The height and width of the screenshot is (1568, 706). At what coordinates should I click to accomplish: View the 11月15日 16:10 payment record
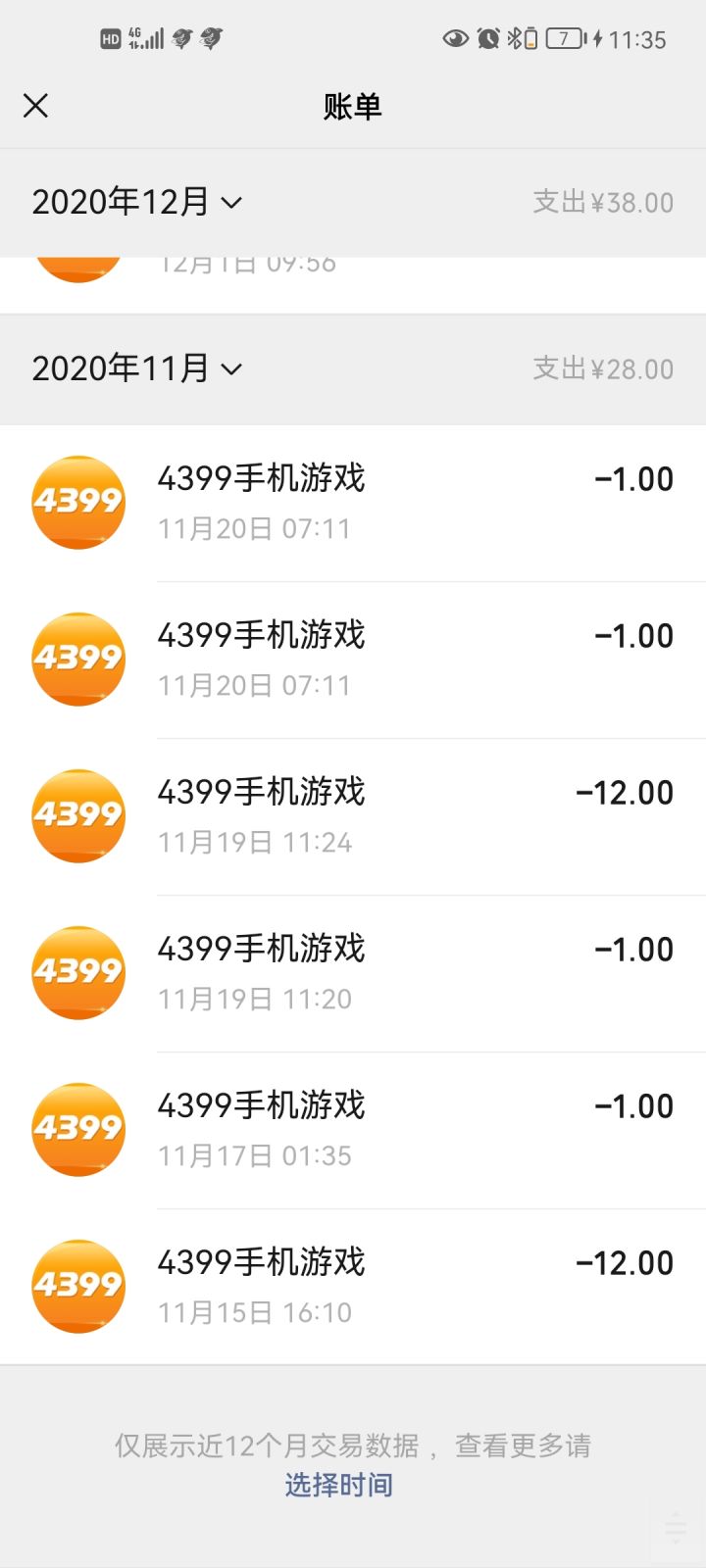353,1286
